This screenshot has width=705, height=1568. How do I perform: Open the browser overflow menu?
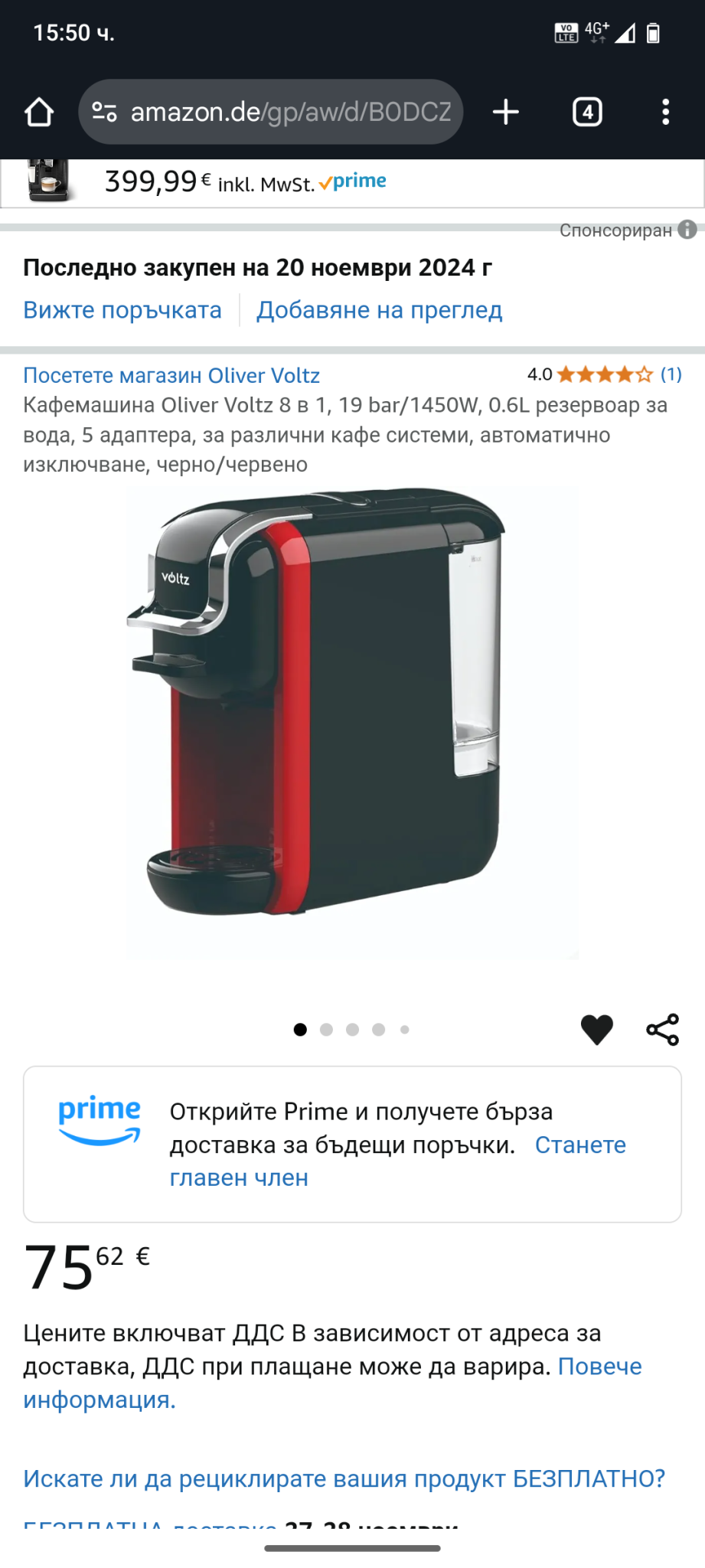(665, 113)
